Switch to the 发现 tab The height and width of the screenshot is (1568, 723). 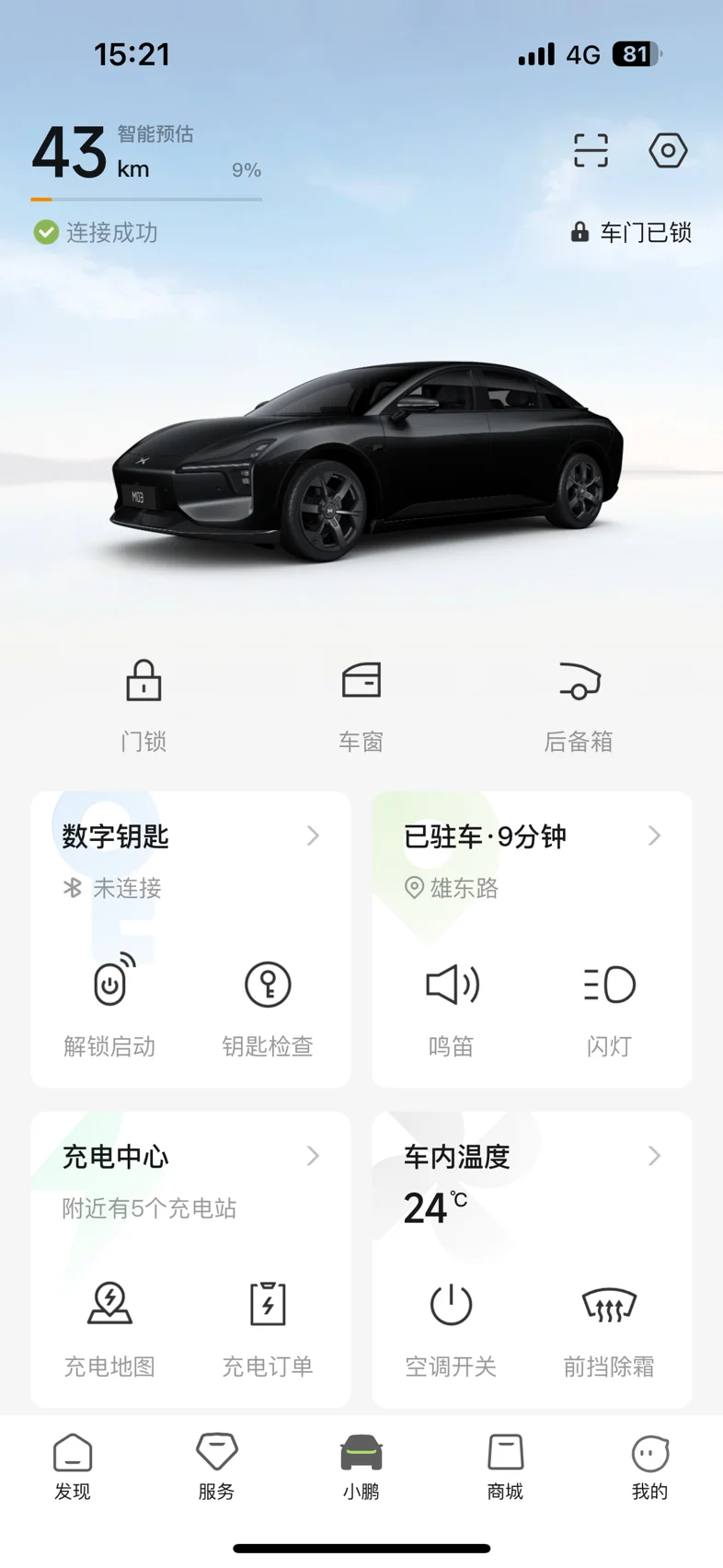click(x=73, y=1467)
